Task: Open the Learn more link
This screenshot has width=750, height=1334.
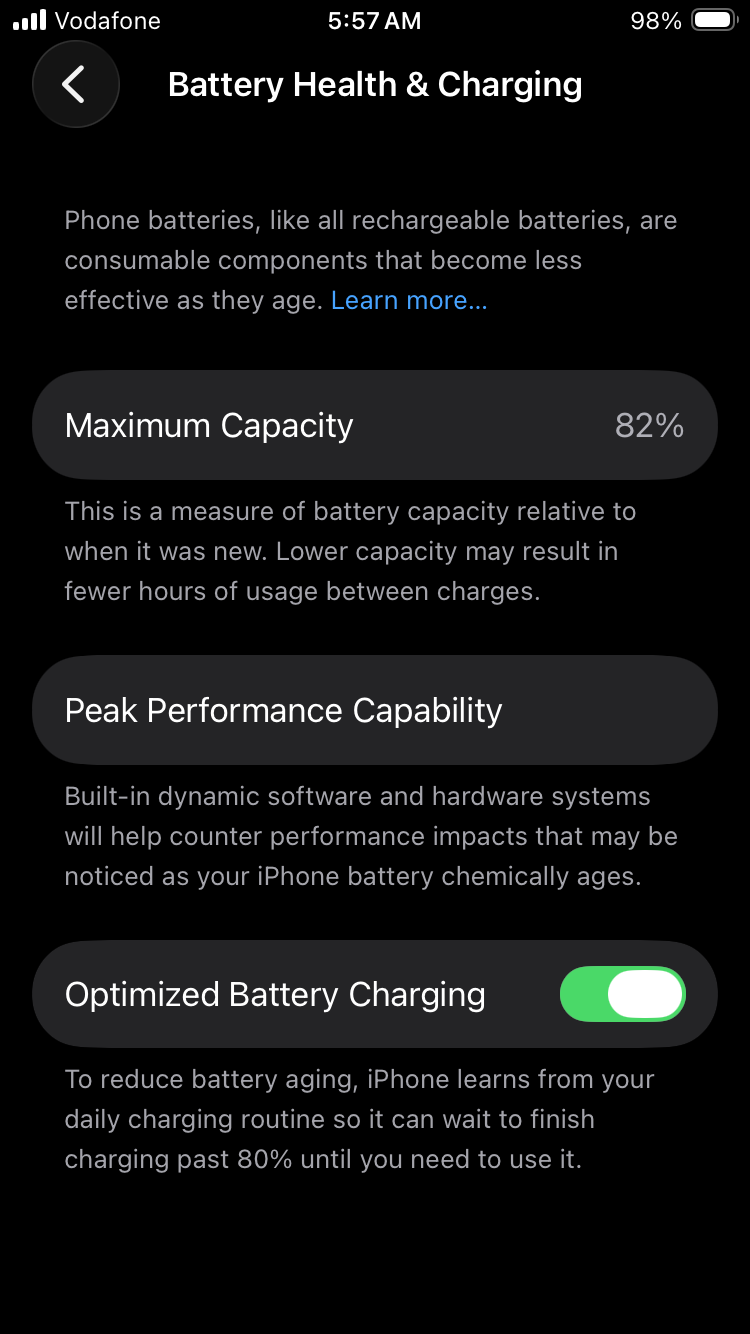Action: (x=409, y=301)
